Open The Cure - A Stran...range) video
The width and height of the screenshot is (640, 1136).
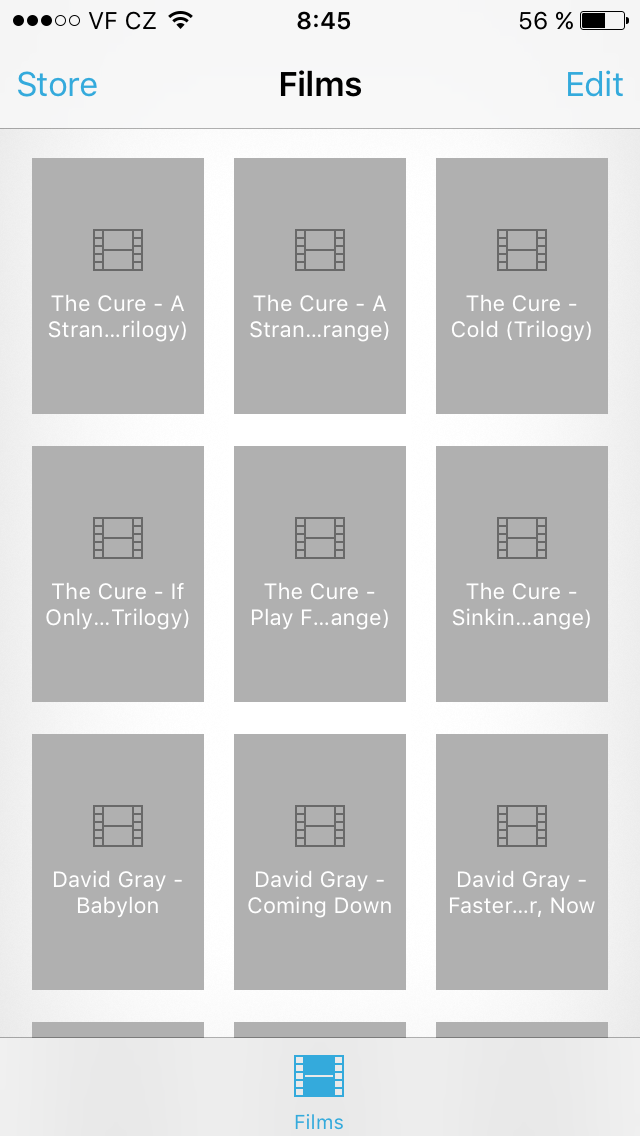pos(320,285)
